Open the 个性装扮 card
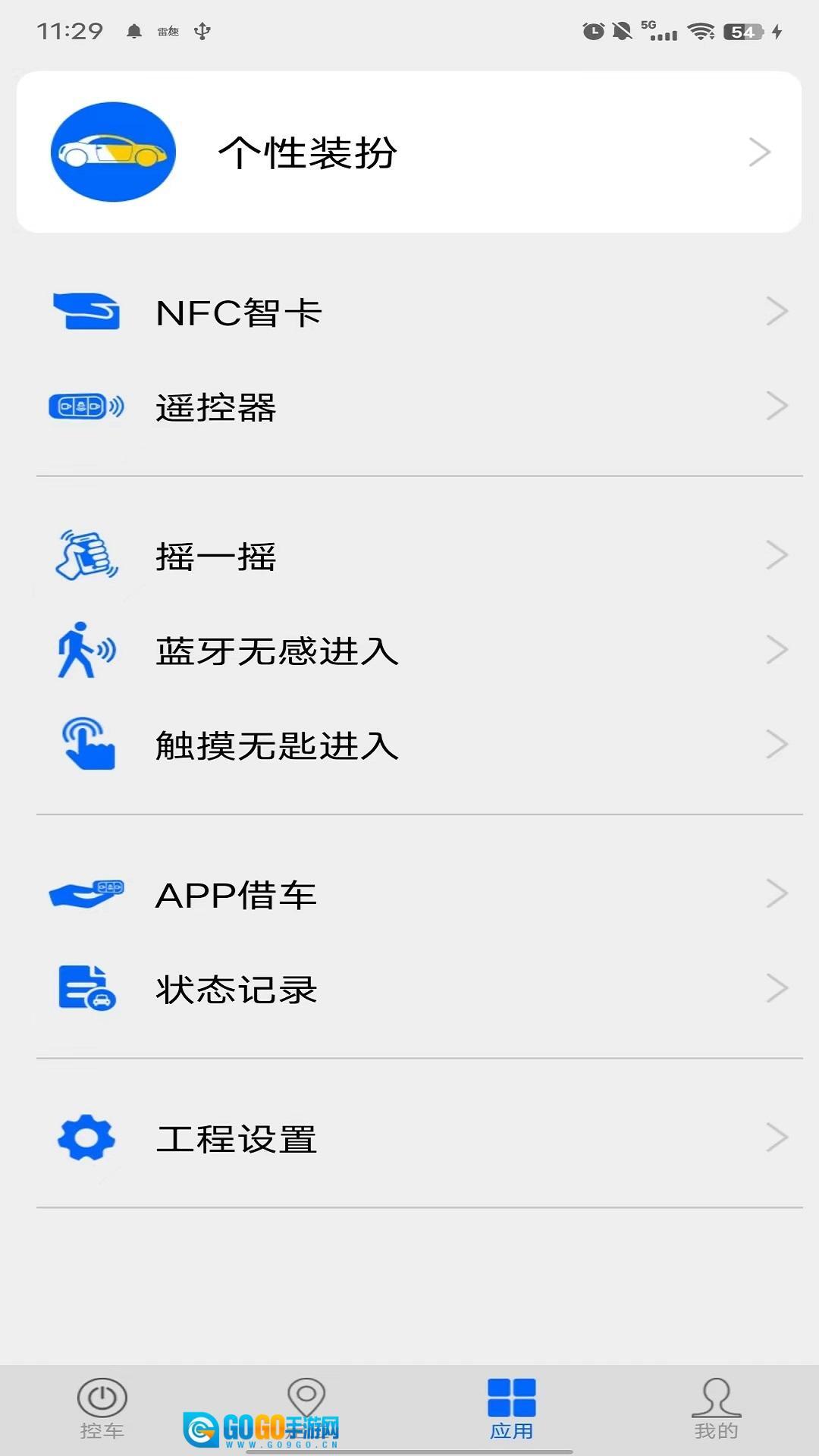Image resolution: width=819 pixels, height=1456 pixels. (409, 152)
